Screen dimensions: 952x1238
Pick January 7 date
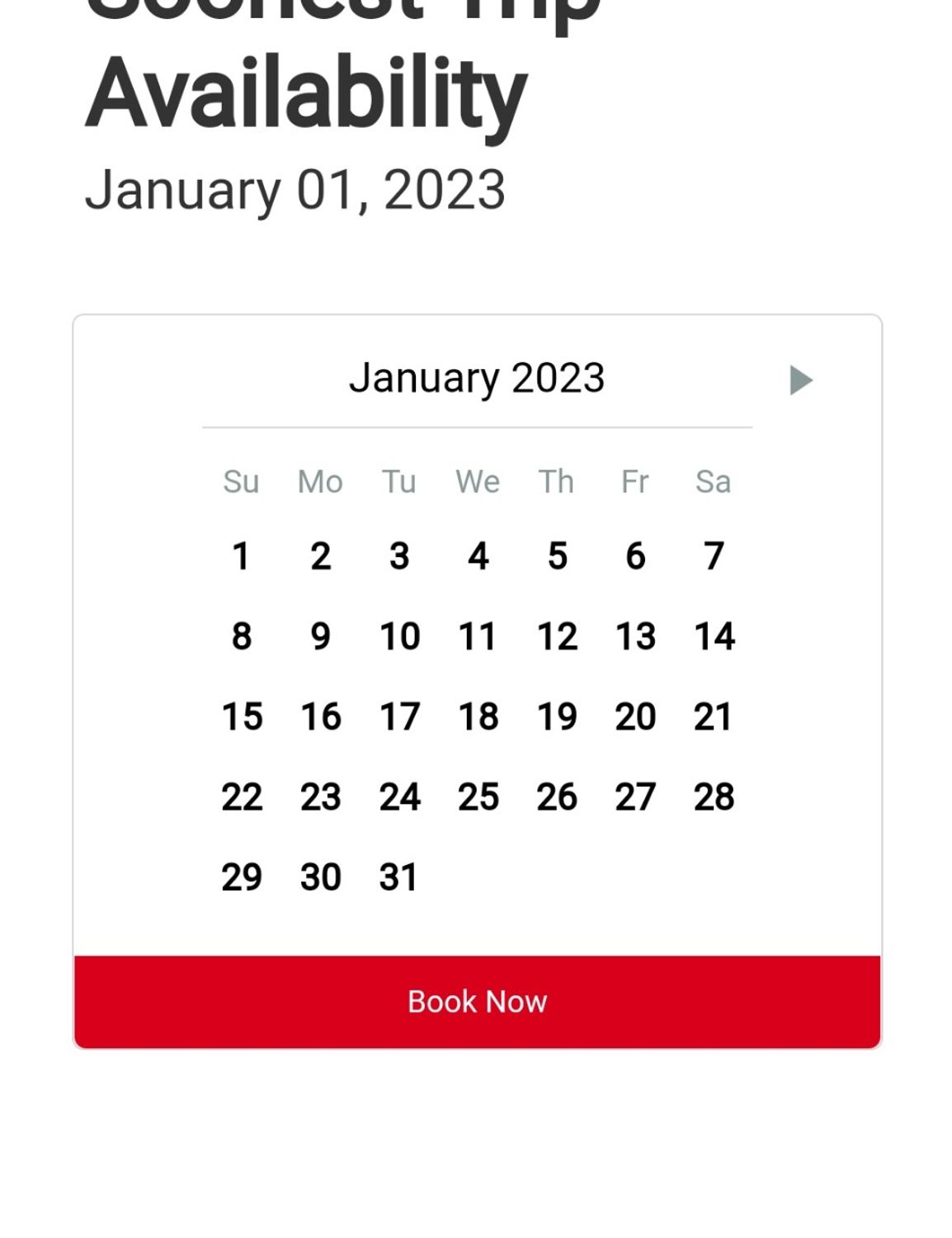[714, 556]
